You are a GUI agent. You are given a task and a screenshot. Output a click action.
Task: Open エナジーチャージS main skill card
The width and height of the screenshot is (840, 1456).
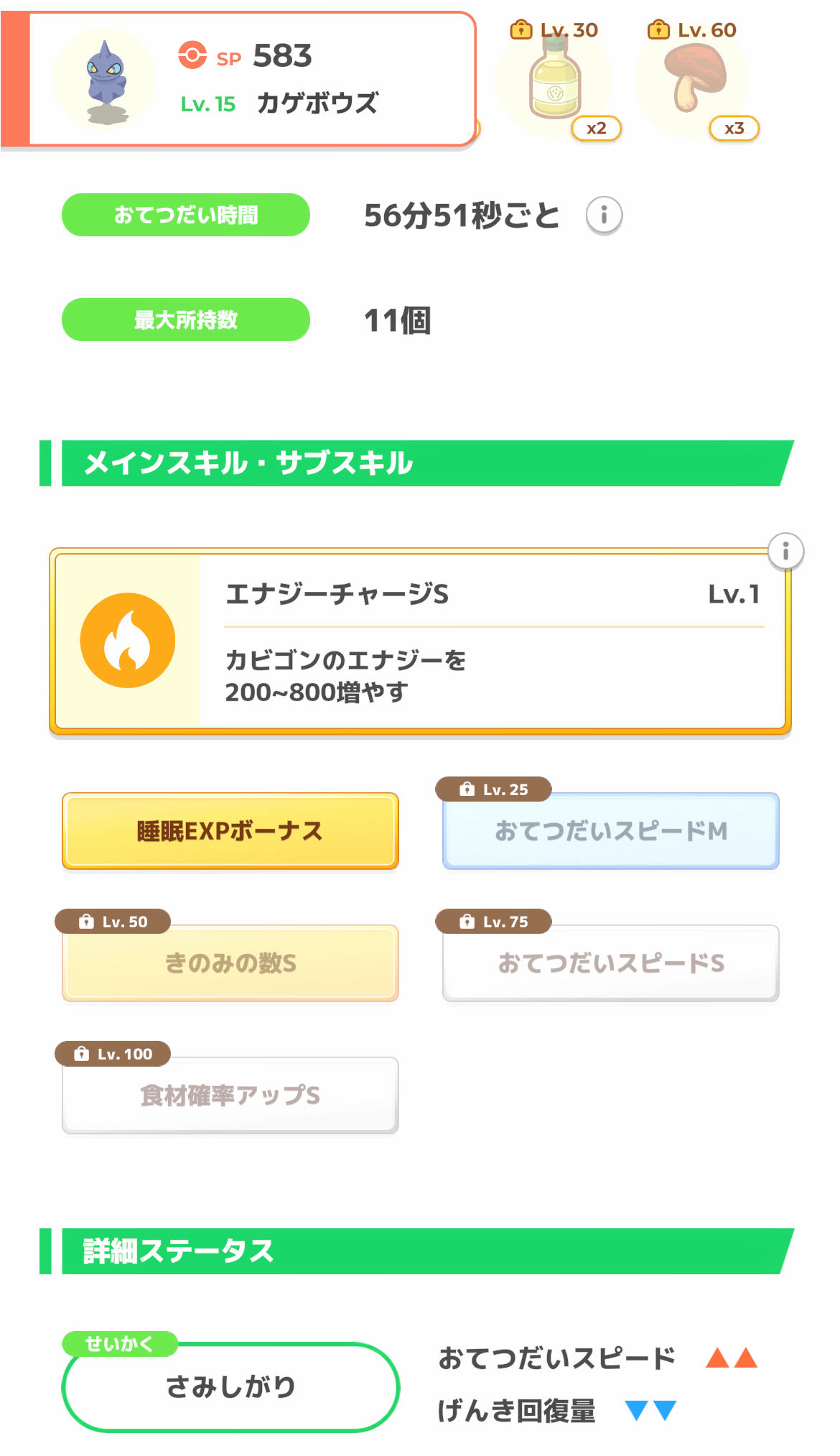click(420, 641)
